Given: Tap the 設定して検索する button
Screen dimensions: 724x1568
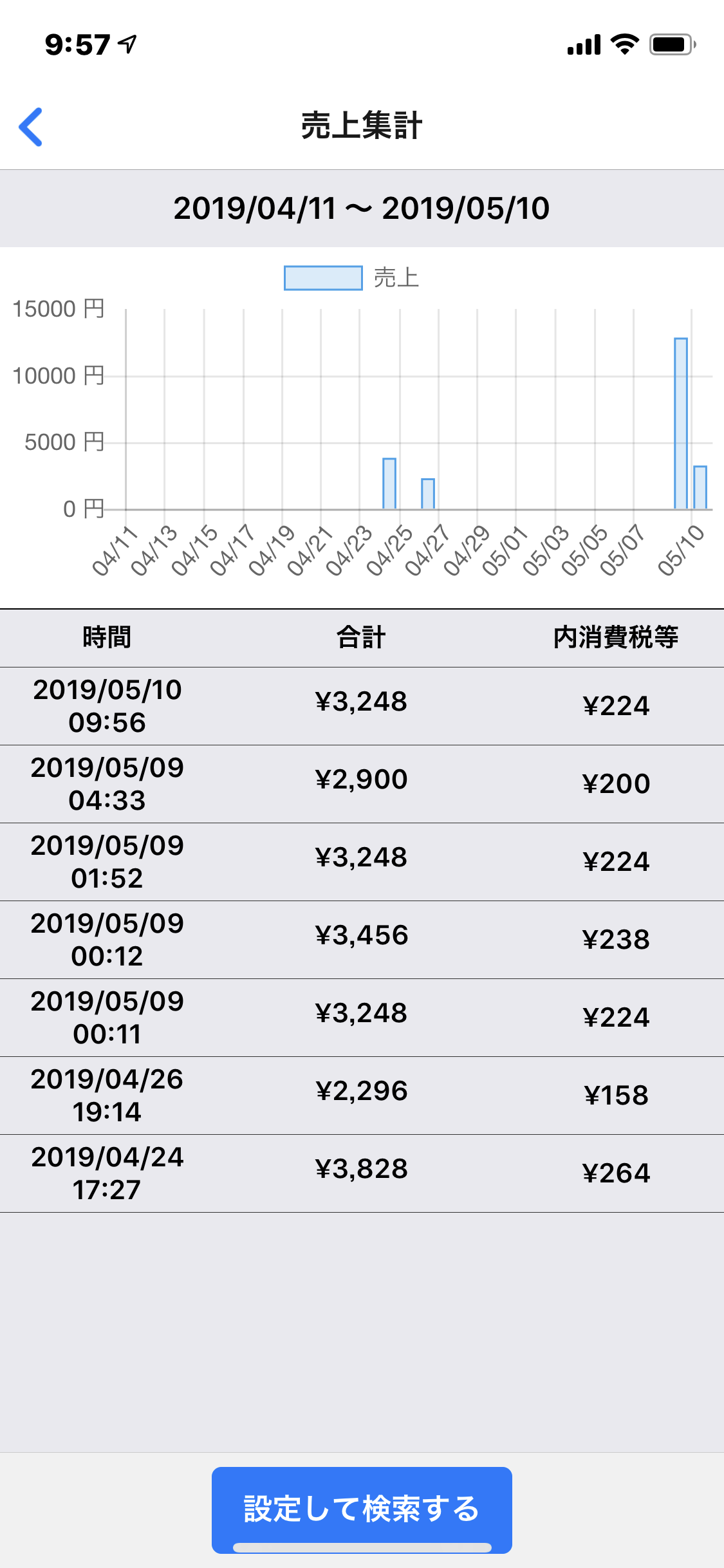Looking at the screenshot, I should tap(362, 1508).
